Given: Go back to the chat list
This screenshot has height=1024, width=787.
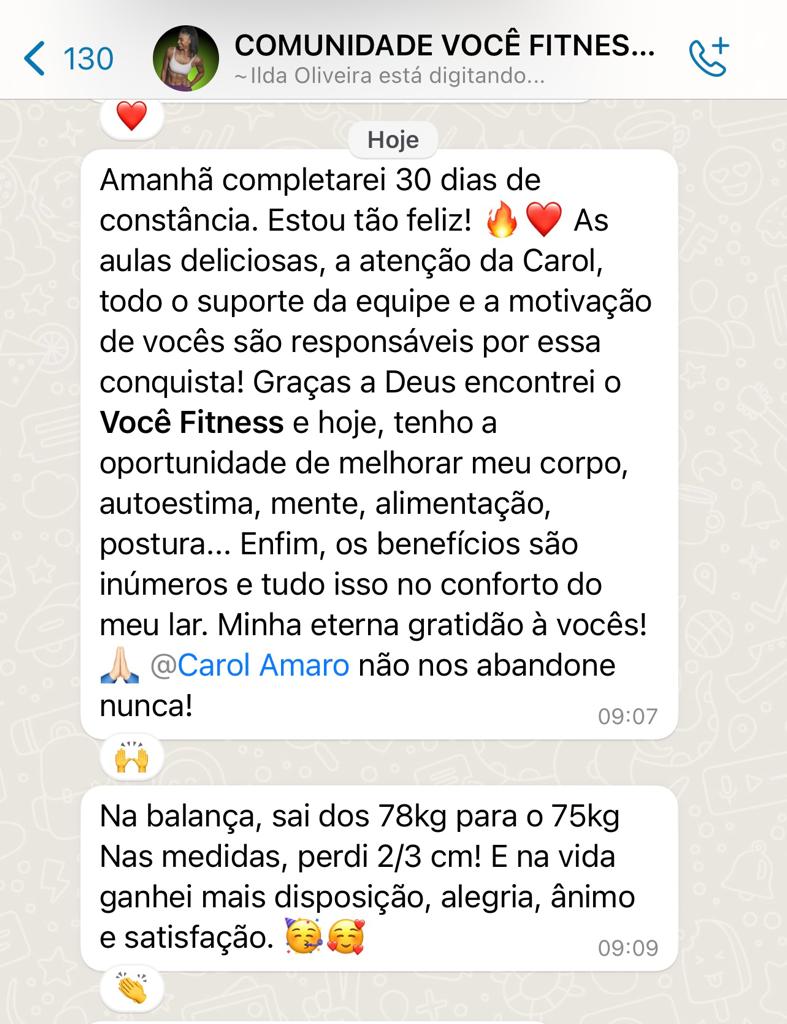Looking at the screenshot, I should pos(66,59).
